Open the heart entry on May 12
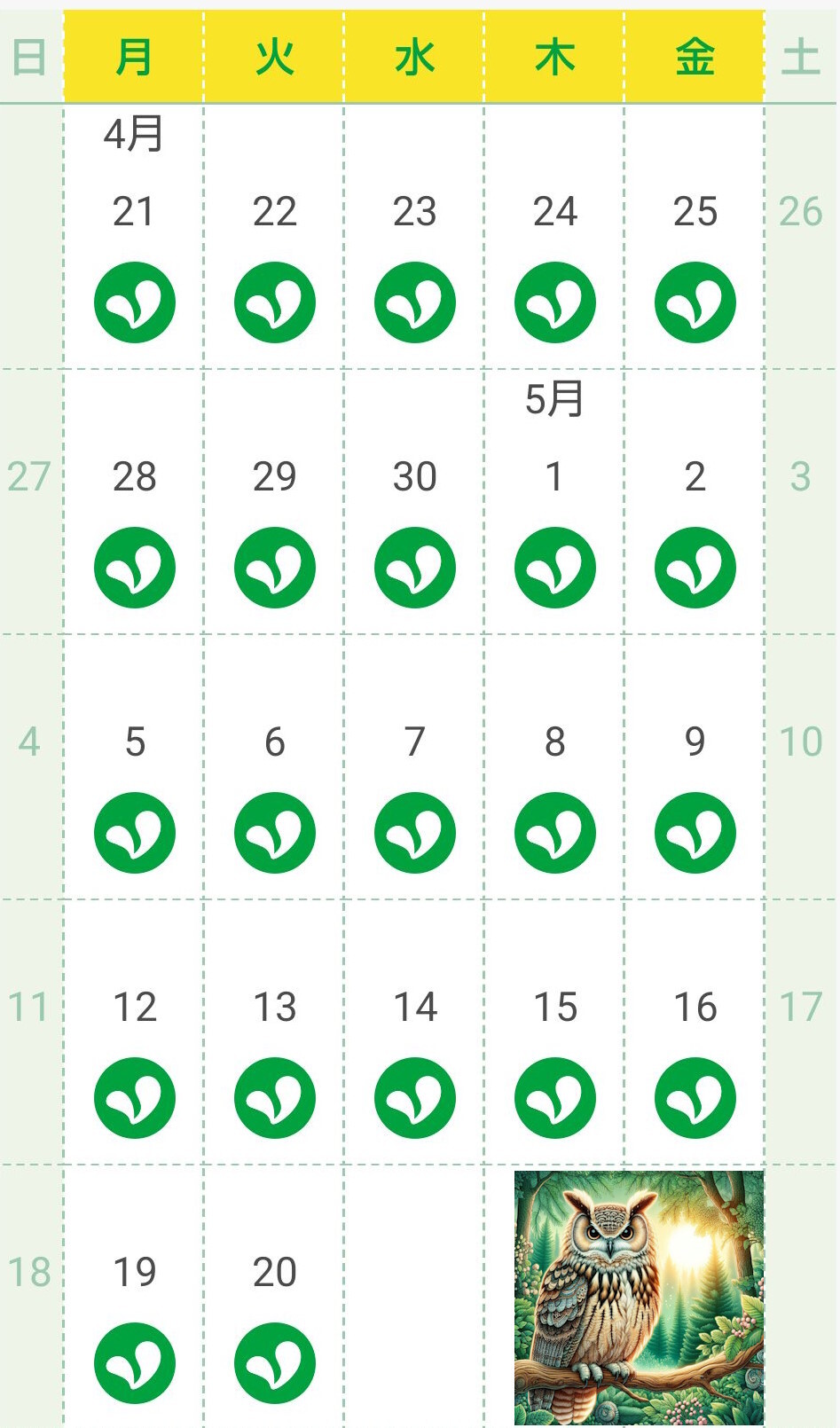The height and width of the screenshot is (1428, 840). click(x=135, y=1098)
